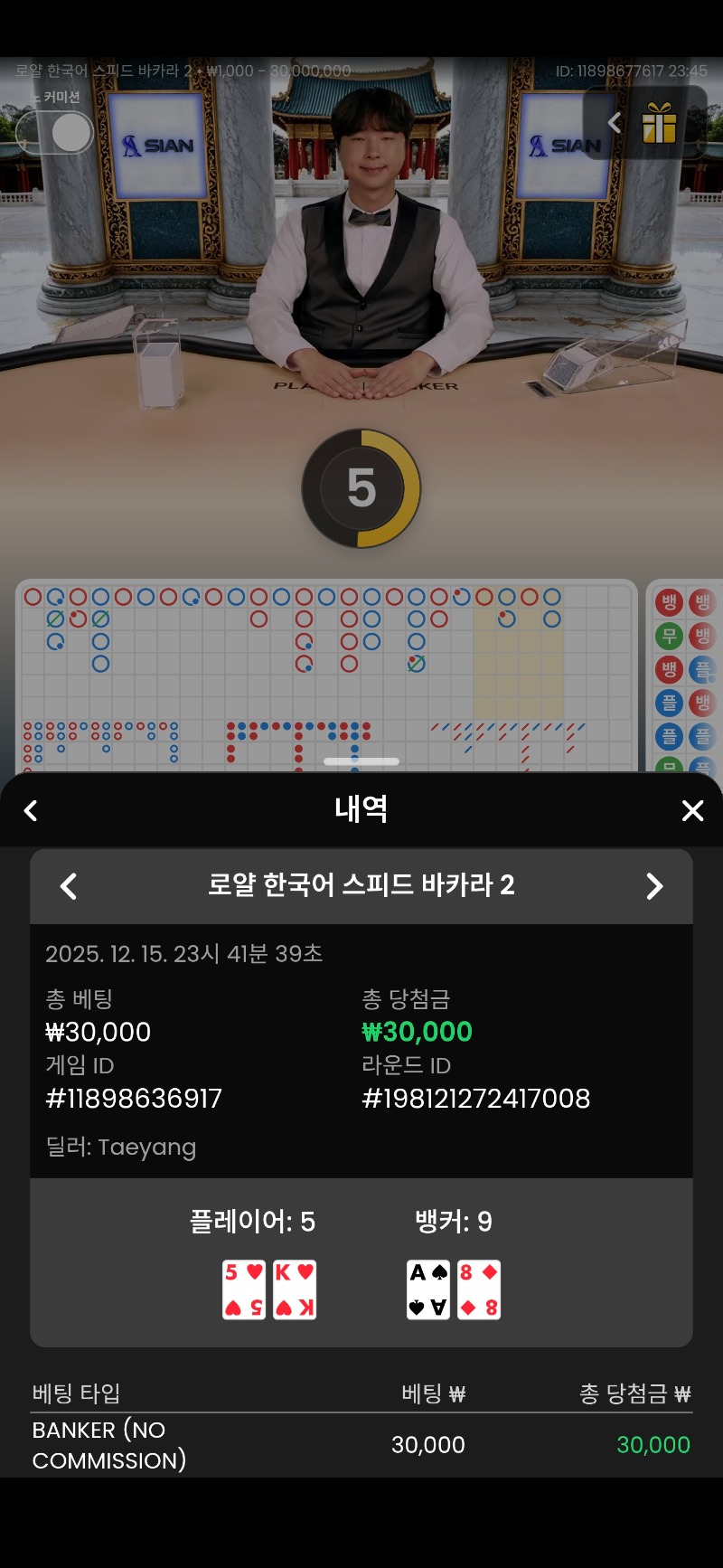This screenshot has height=1568, width=723.
Task: Show the next game record
Action: (x=654, y=886)
